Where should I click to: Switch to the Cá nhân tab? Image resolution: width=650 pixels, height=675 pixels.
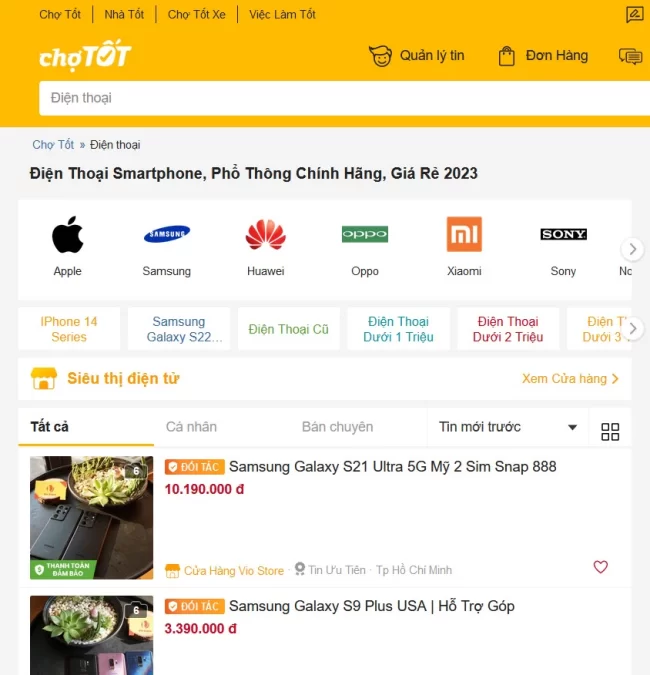[x=191, y=427]
